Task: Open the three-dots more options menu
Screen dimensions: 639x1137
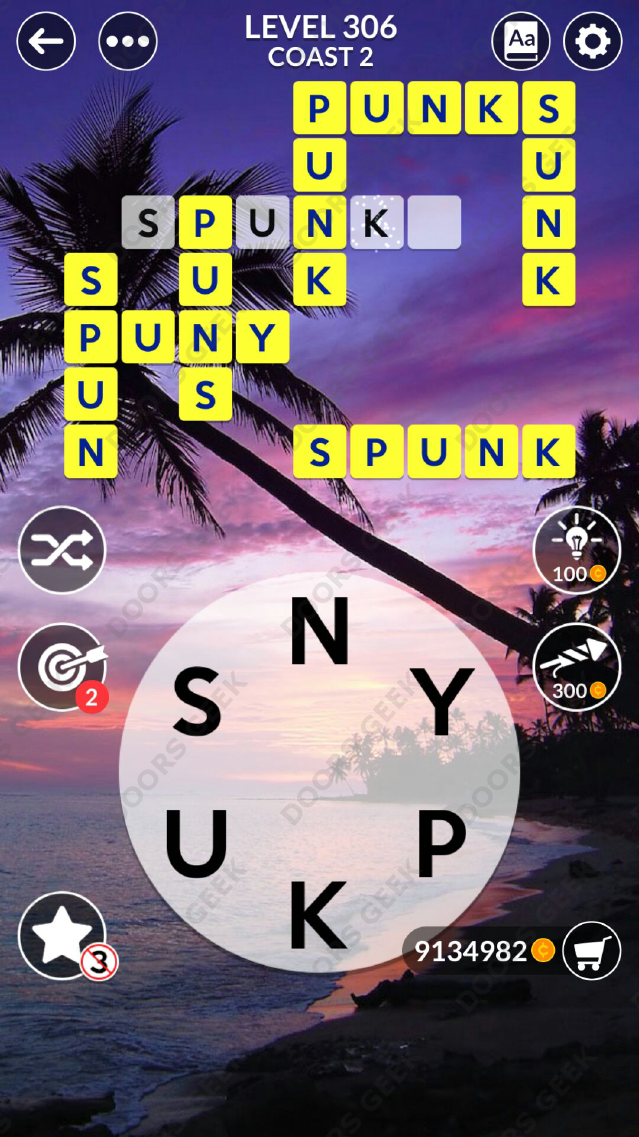Action: coord(128,41)
